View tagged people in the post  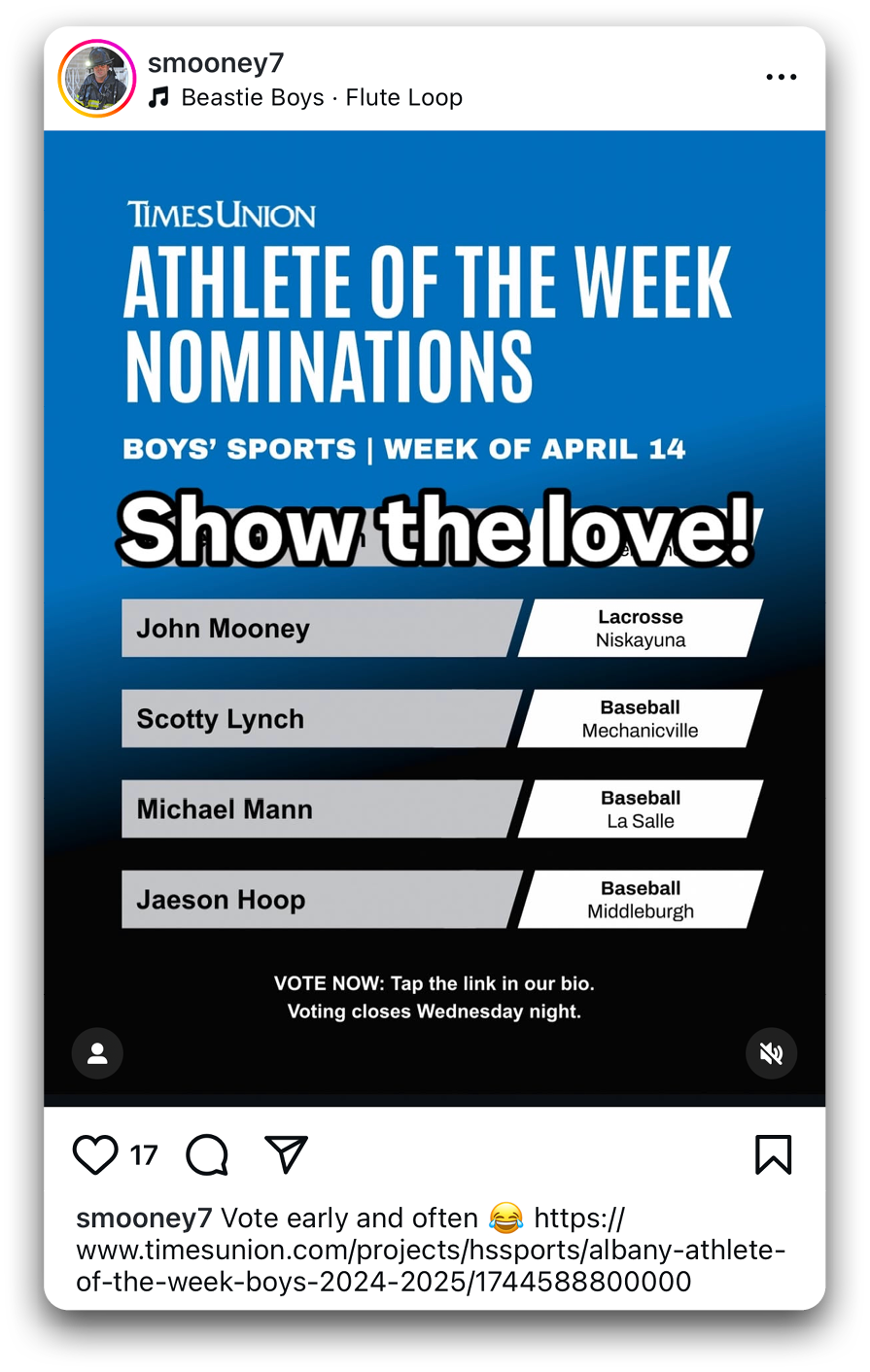click(97, 1053)
